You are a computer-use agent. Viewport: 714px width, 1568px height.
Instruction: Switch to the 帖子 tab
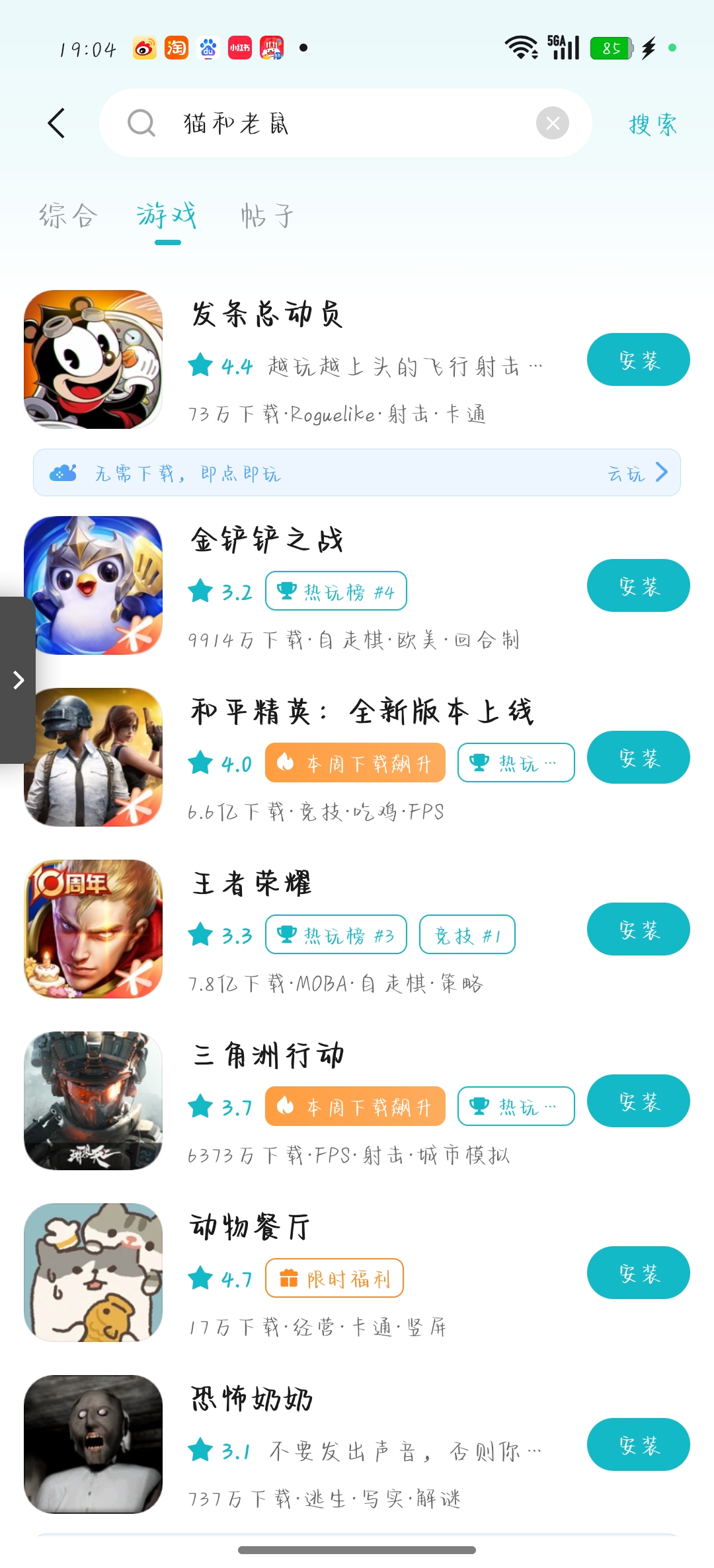[x=263, y=216]
